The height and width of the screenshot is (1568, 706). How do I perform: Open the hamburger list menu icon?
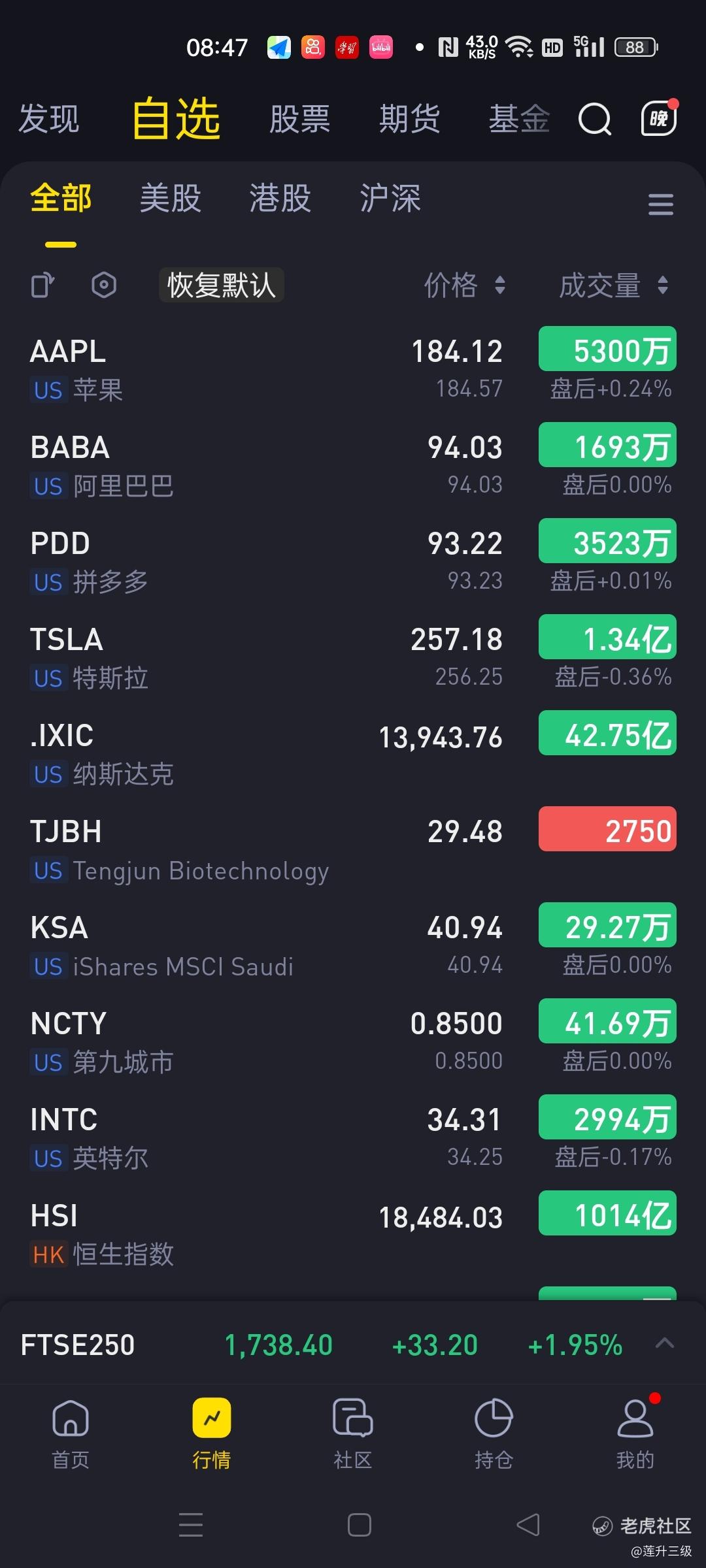[661, 204]
